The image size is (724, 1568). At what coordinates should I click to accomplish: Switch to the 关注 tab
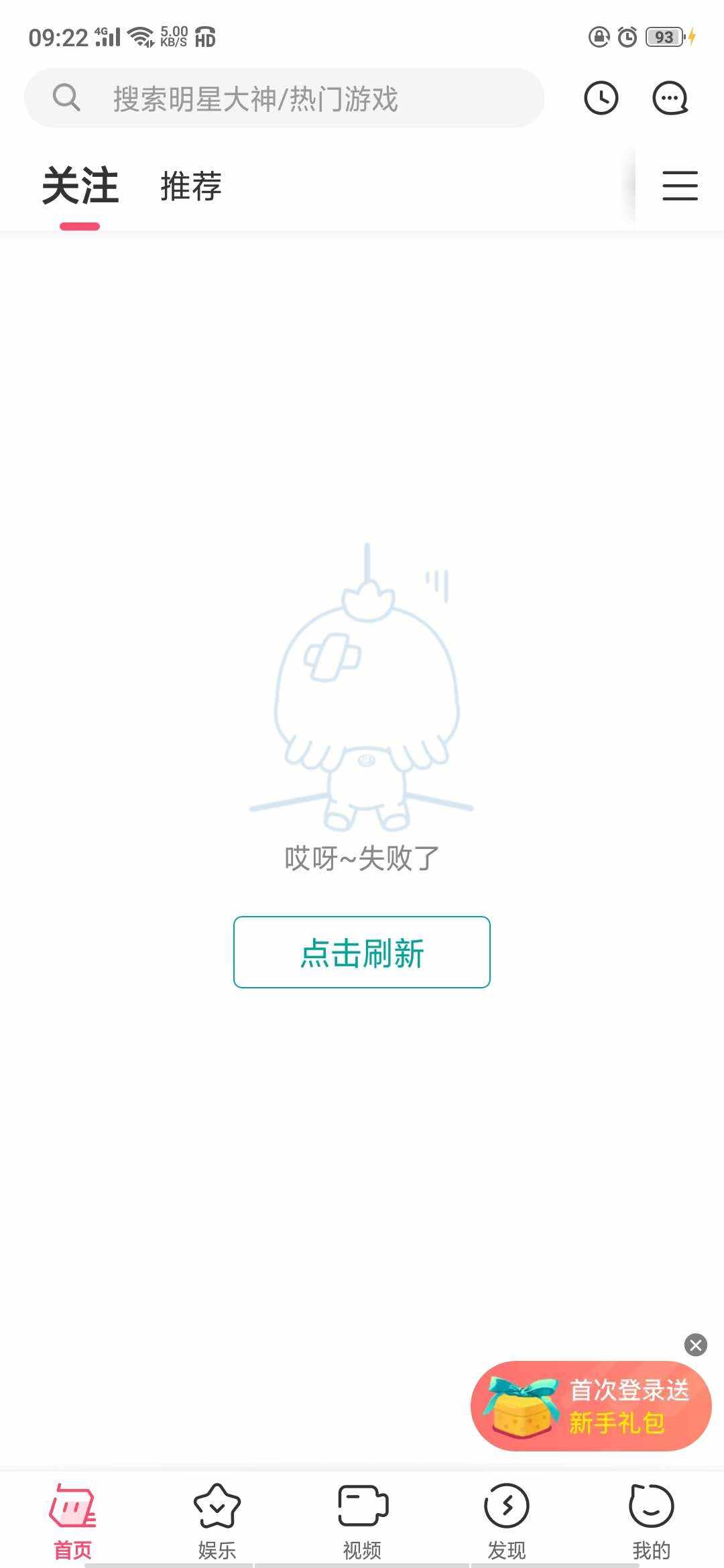pyautogui.click(x=80, y=186)
